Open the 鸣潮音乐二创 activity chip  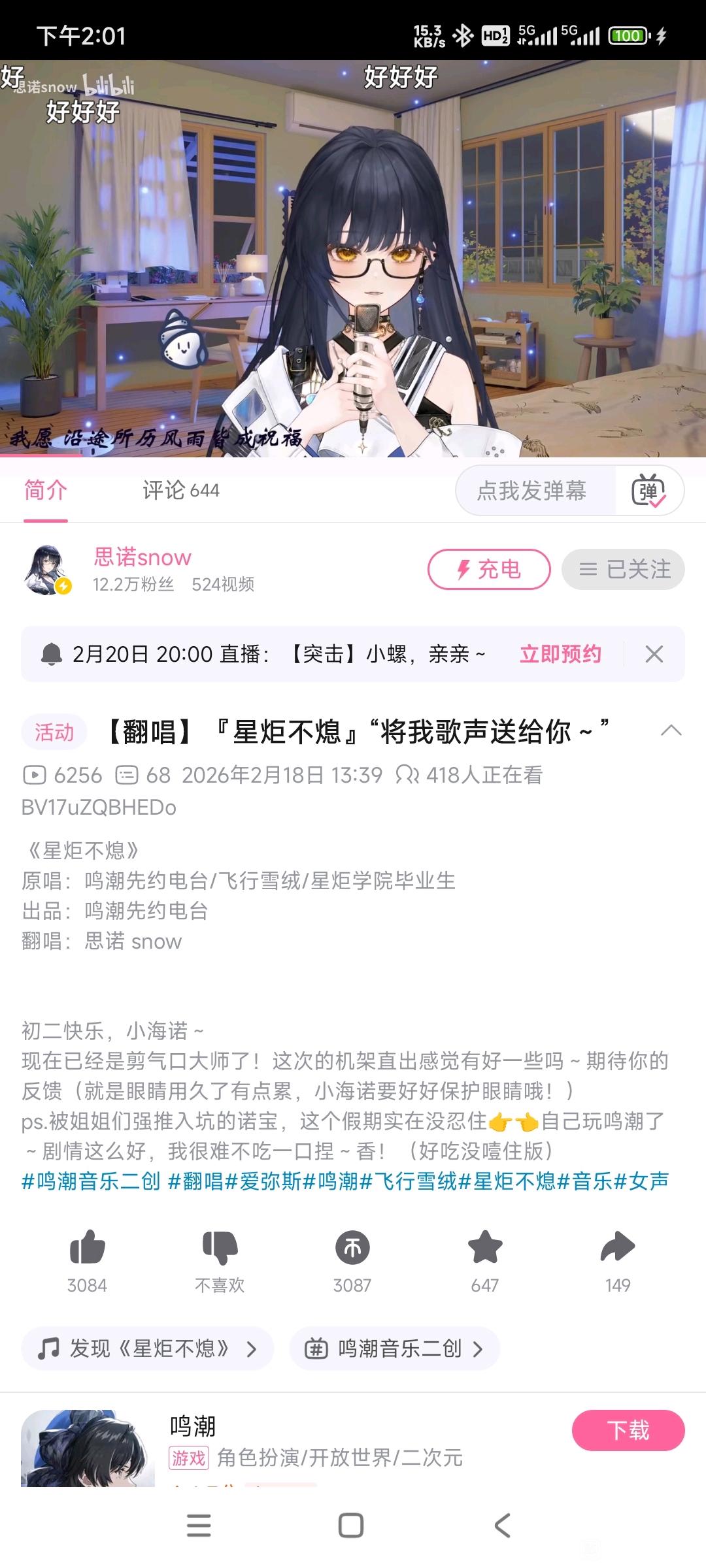click(x=394, y=1348)
